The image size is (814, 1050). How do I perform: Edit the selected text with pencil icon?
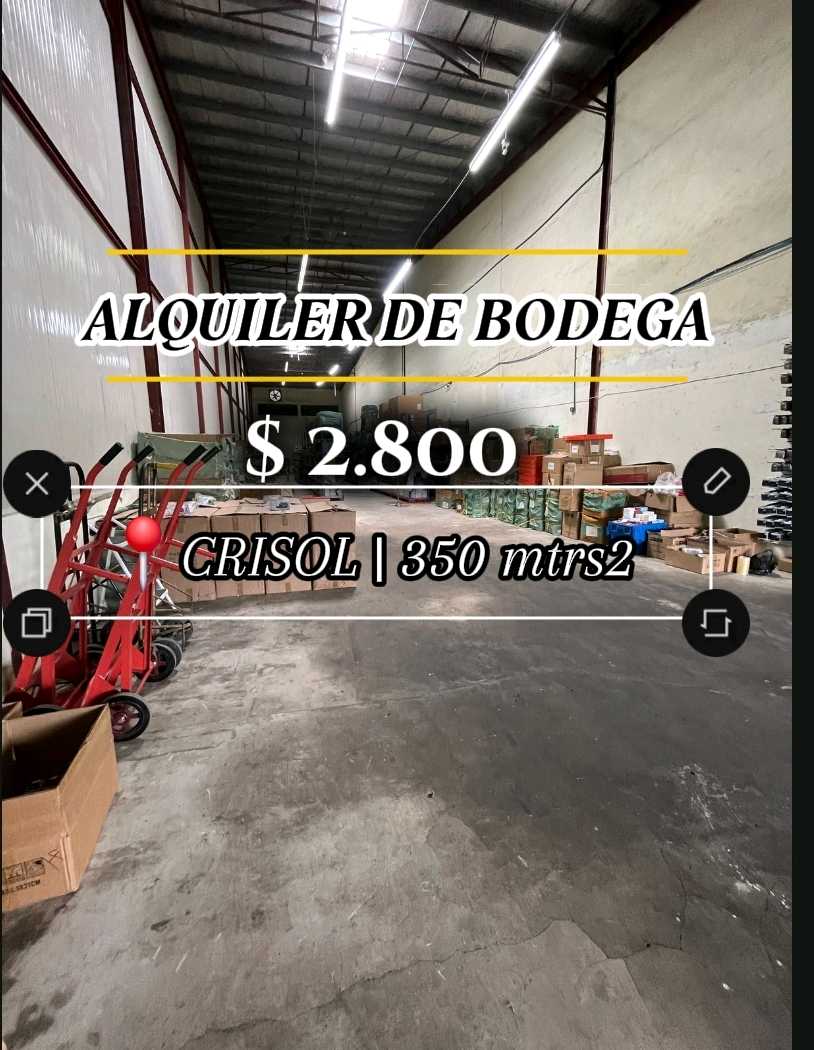(x=716, y=483)
